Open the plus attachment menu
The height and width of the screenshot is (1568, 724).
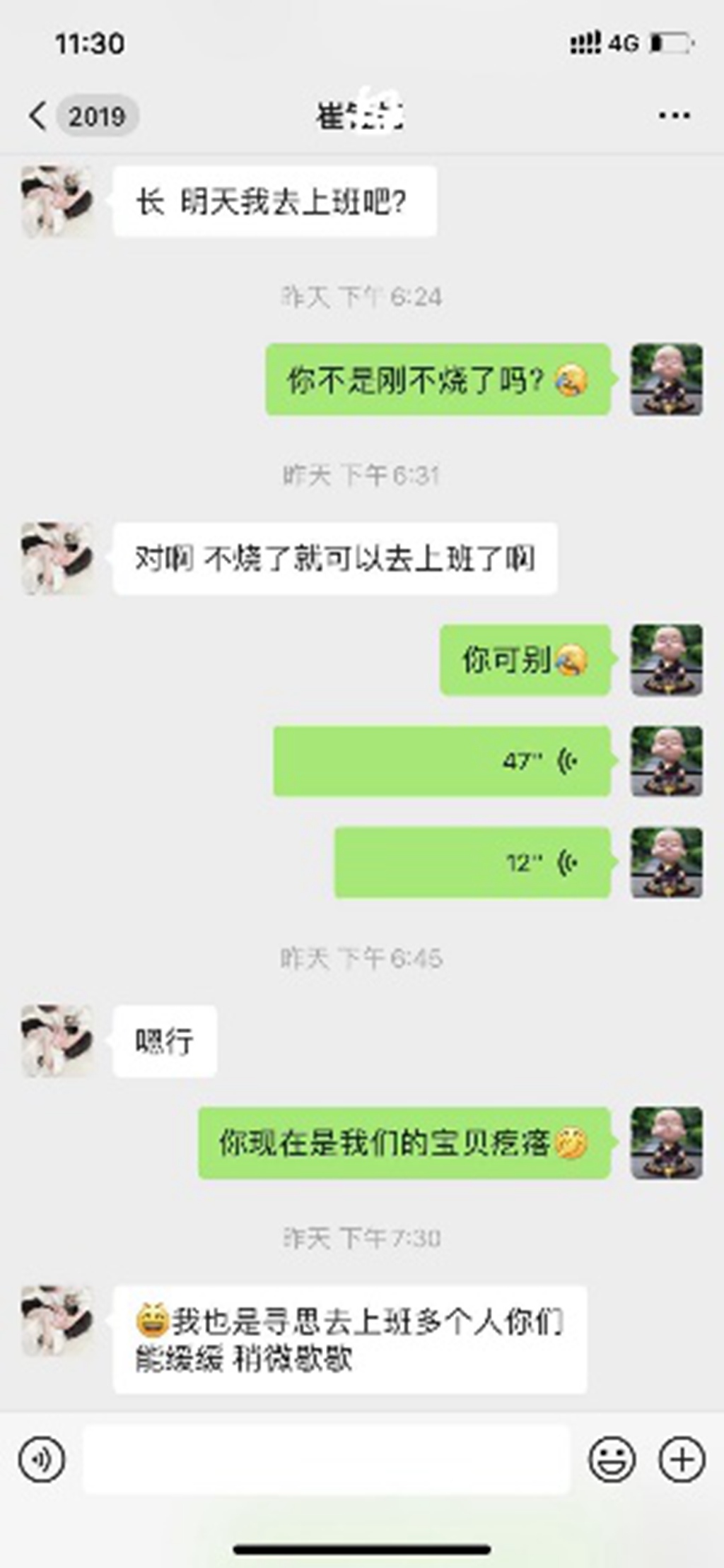point(682,1459)
